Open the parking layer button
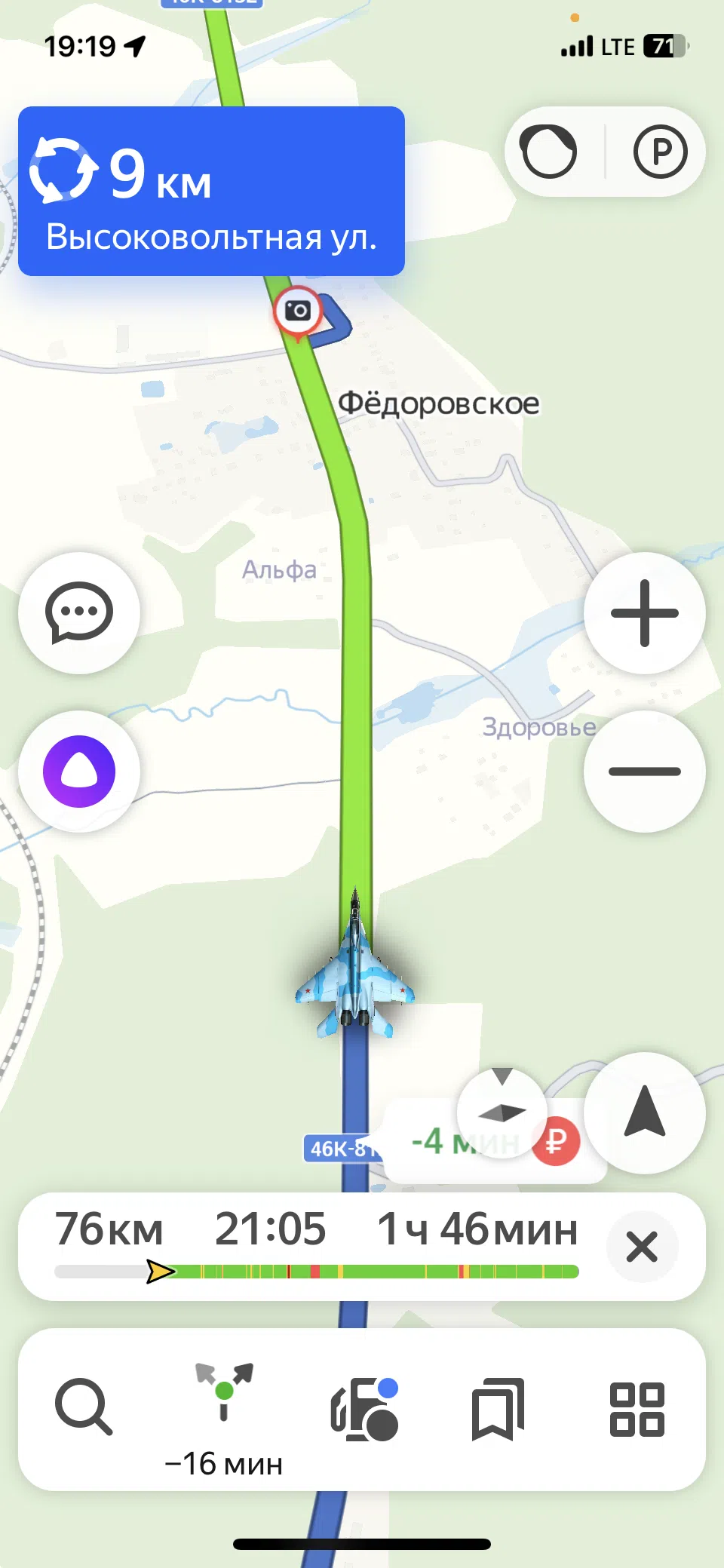Image resolution: width=724 pixels, height=1568 pixels. tap(660, 152)
